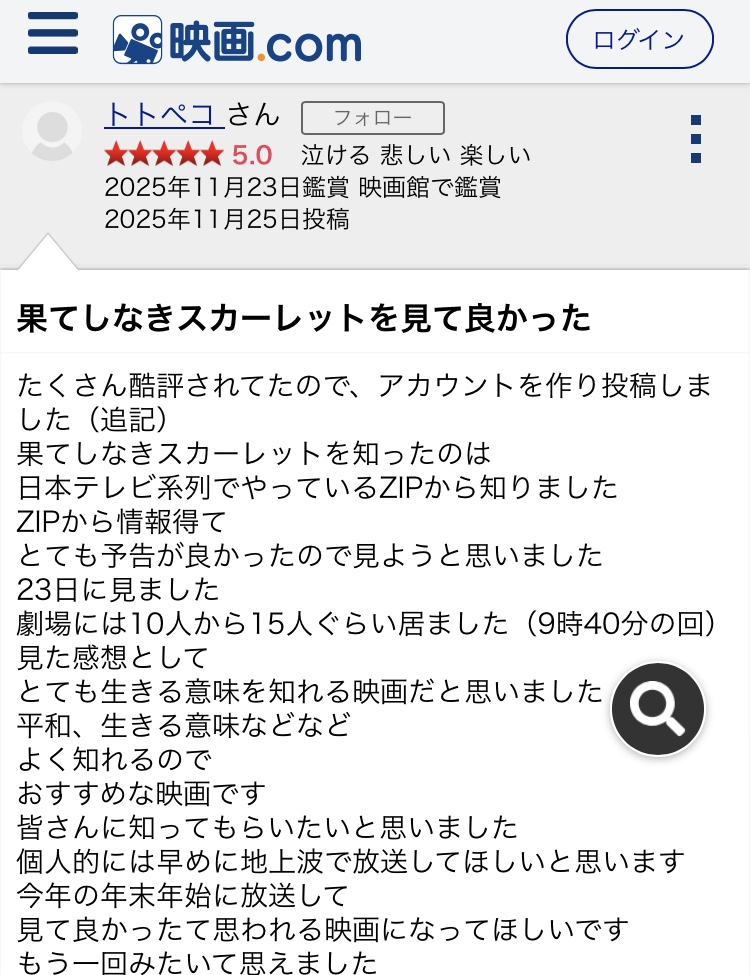The width and height of the screenshot is (750, 975).
Task: Open the review's three-dot overflow menu
Action: pyautogui.click(x=696, y=139)
